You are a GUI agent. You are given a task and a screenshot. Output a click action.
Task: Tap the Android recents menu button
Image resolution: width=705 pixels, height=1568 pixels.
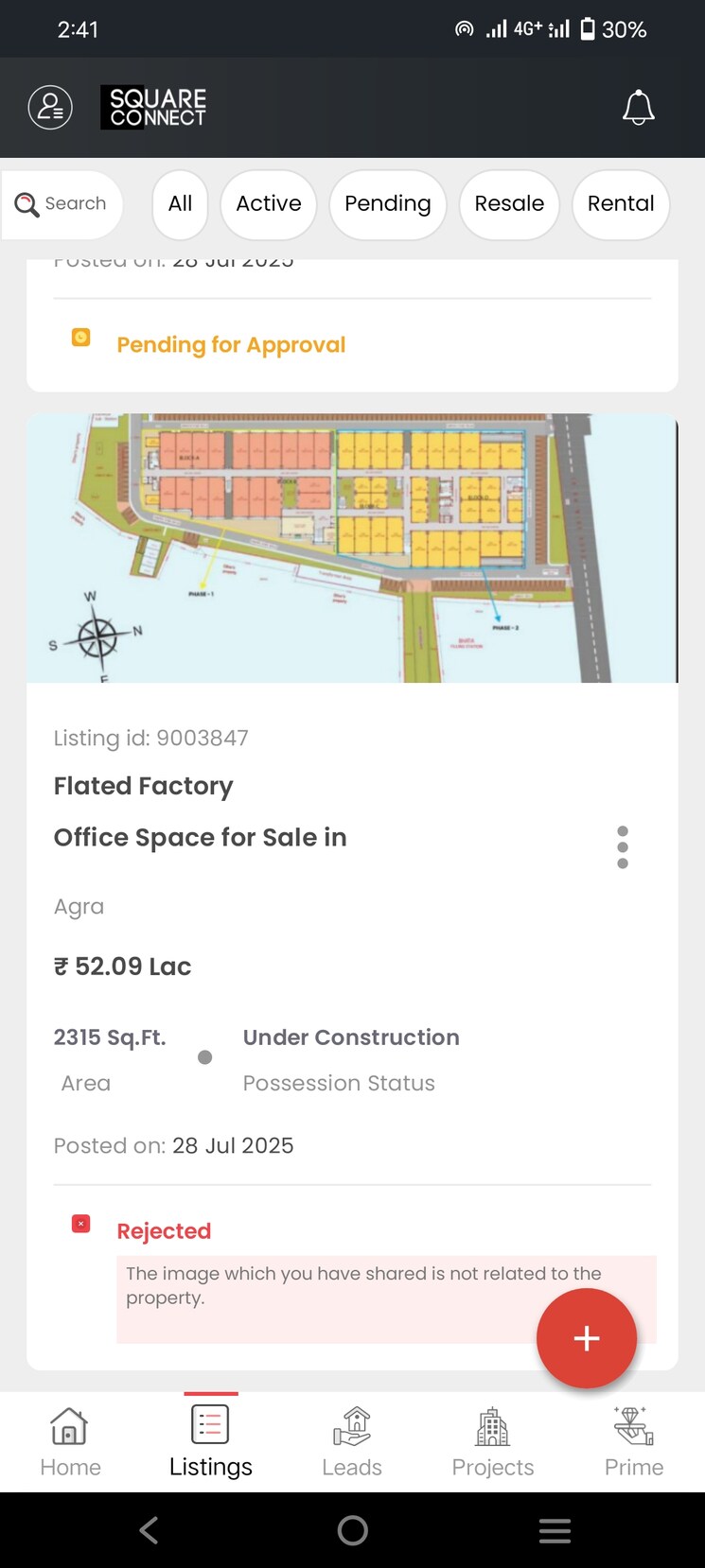tap(555, 1530)
